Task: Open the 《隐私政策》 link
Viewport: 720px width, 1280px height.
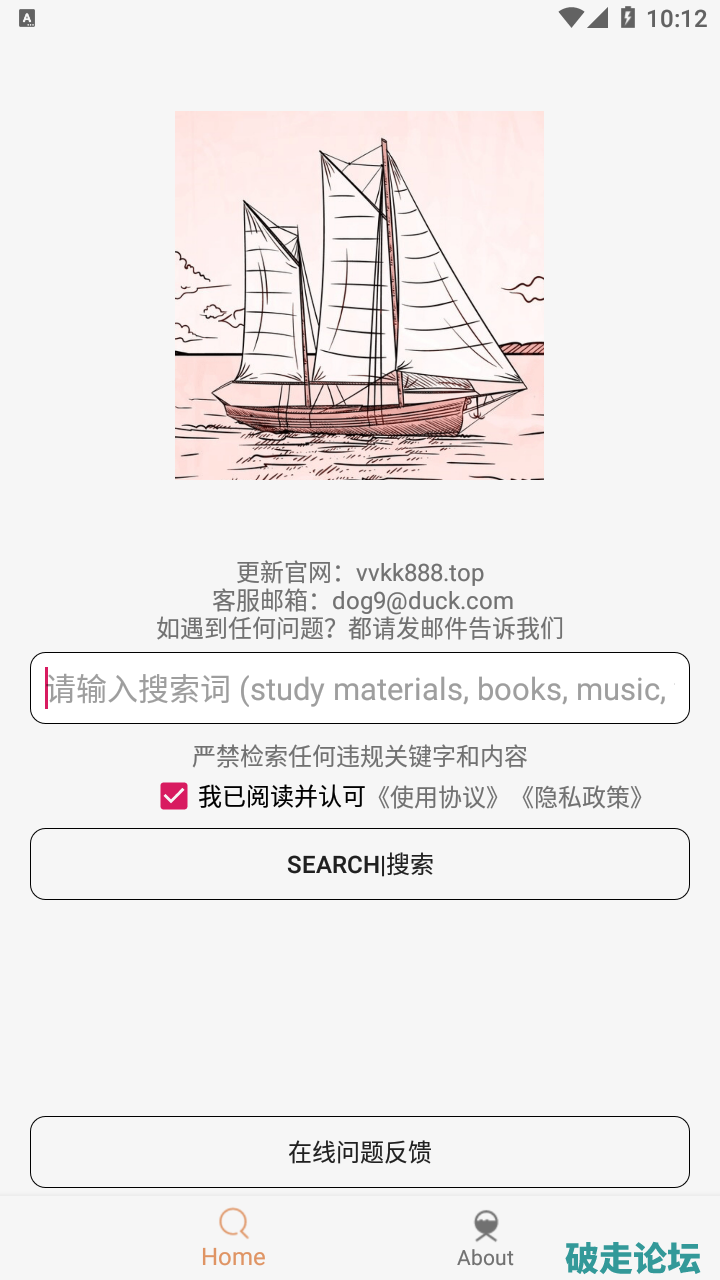Action: [582, 797]
